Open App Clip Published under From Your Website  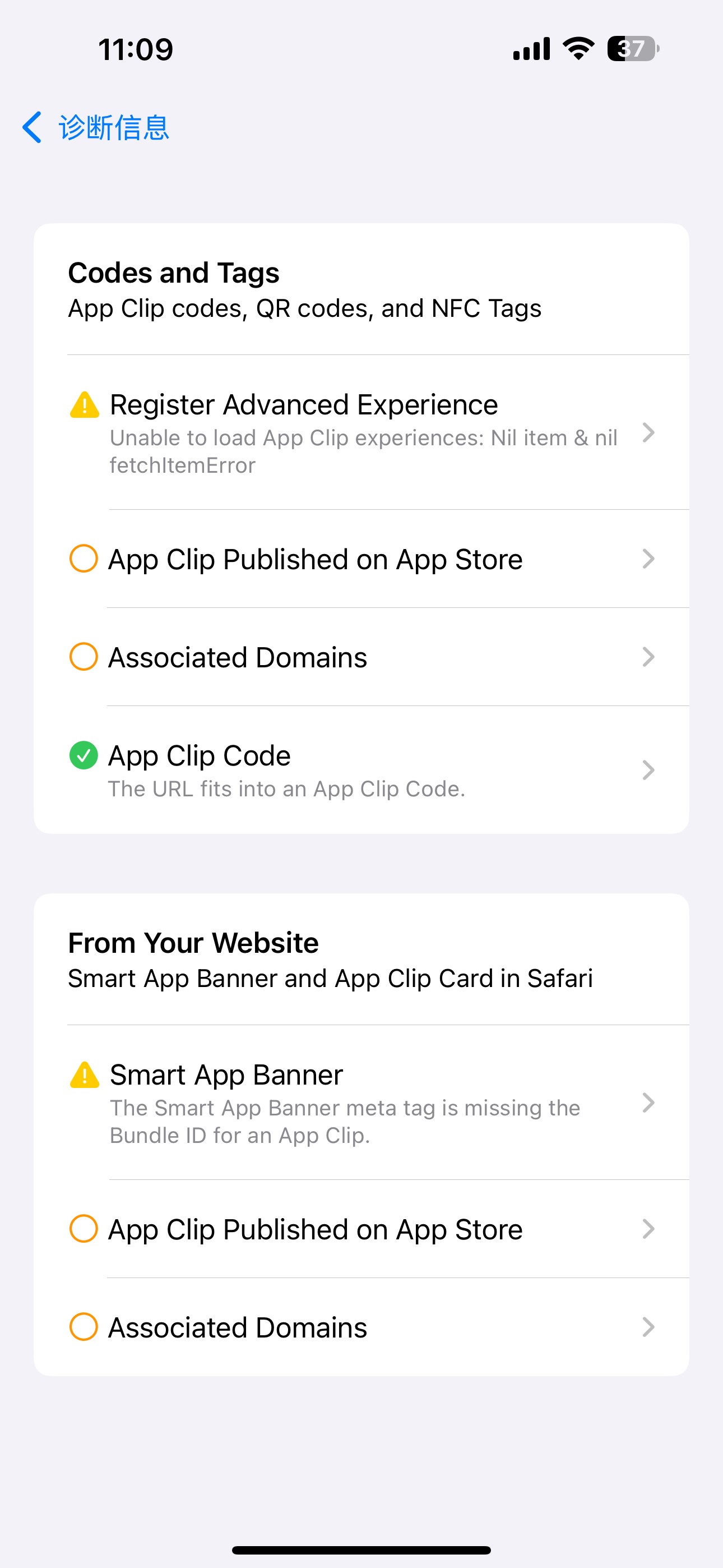(x=361, y=1229)
